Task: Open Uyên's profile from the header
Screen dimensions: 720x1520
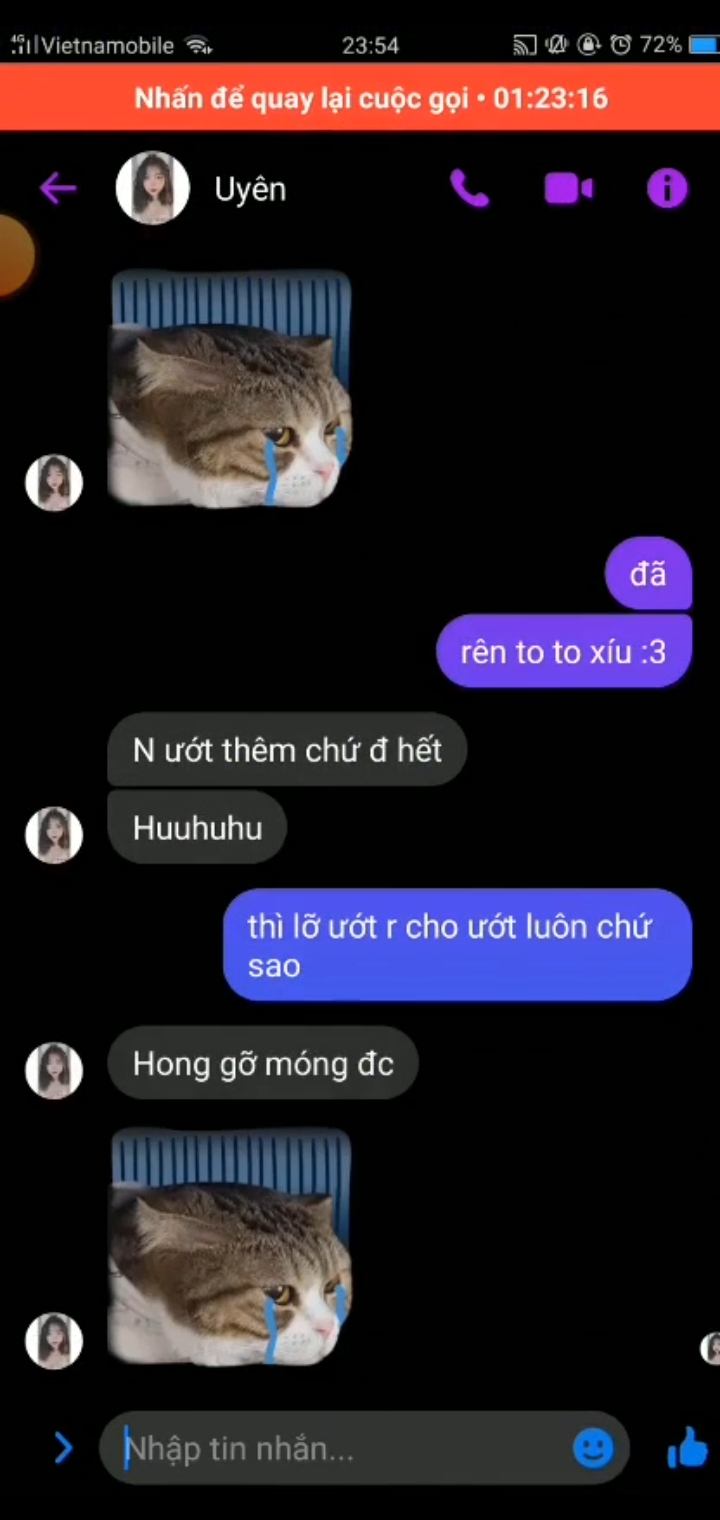Action: (153, 188)
